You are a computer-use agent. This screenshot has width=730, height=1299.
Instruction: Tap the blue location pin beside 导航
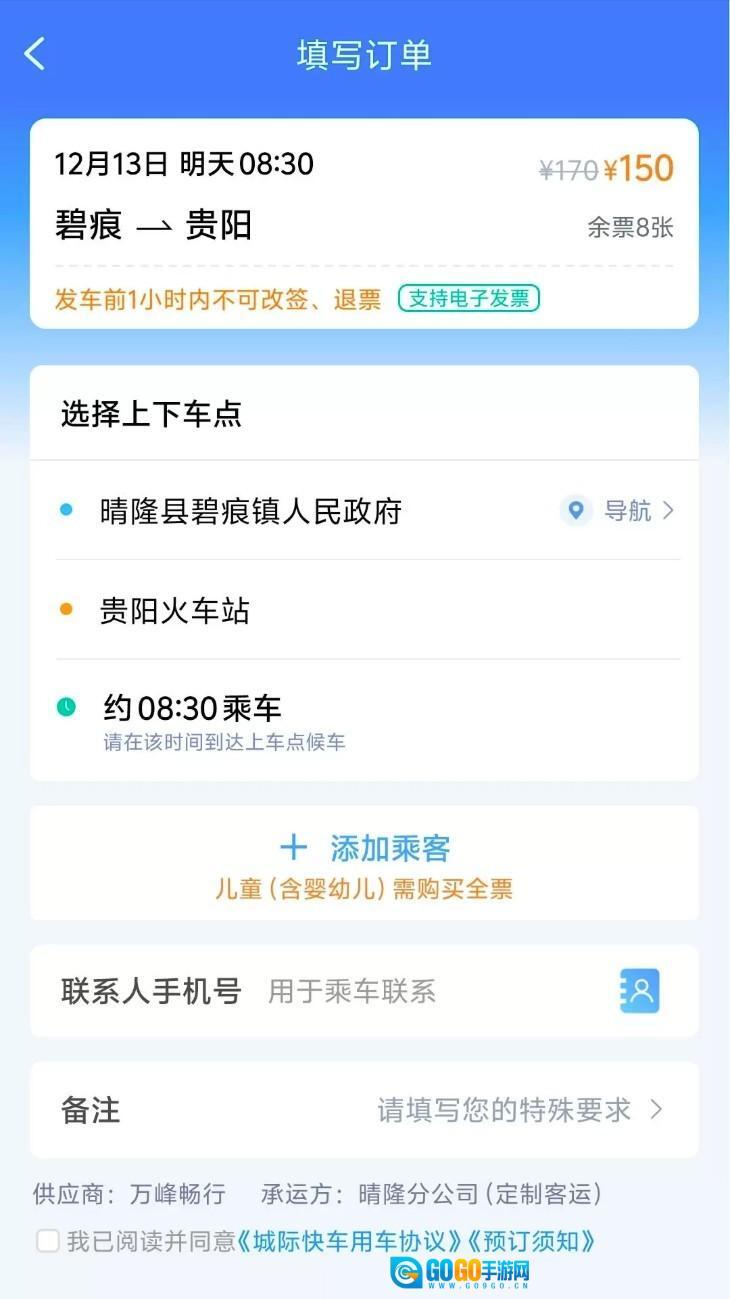(x=576, y=511)
